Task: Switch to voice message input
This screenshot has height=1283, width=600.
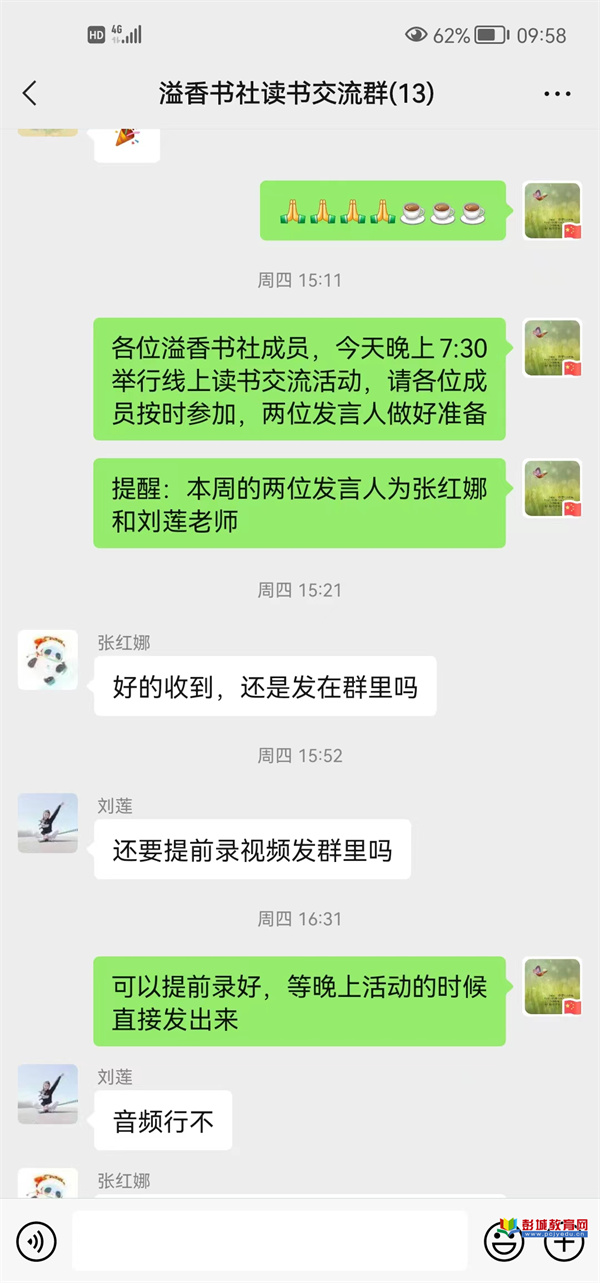Action: click(37, 1242)
